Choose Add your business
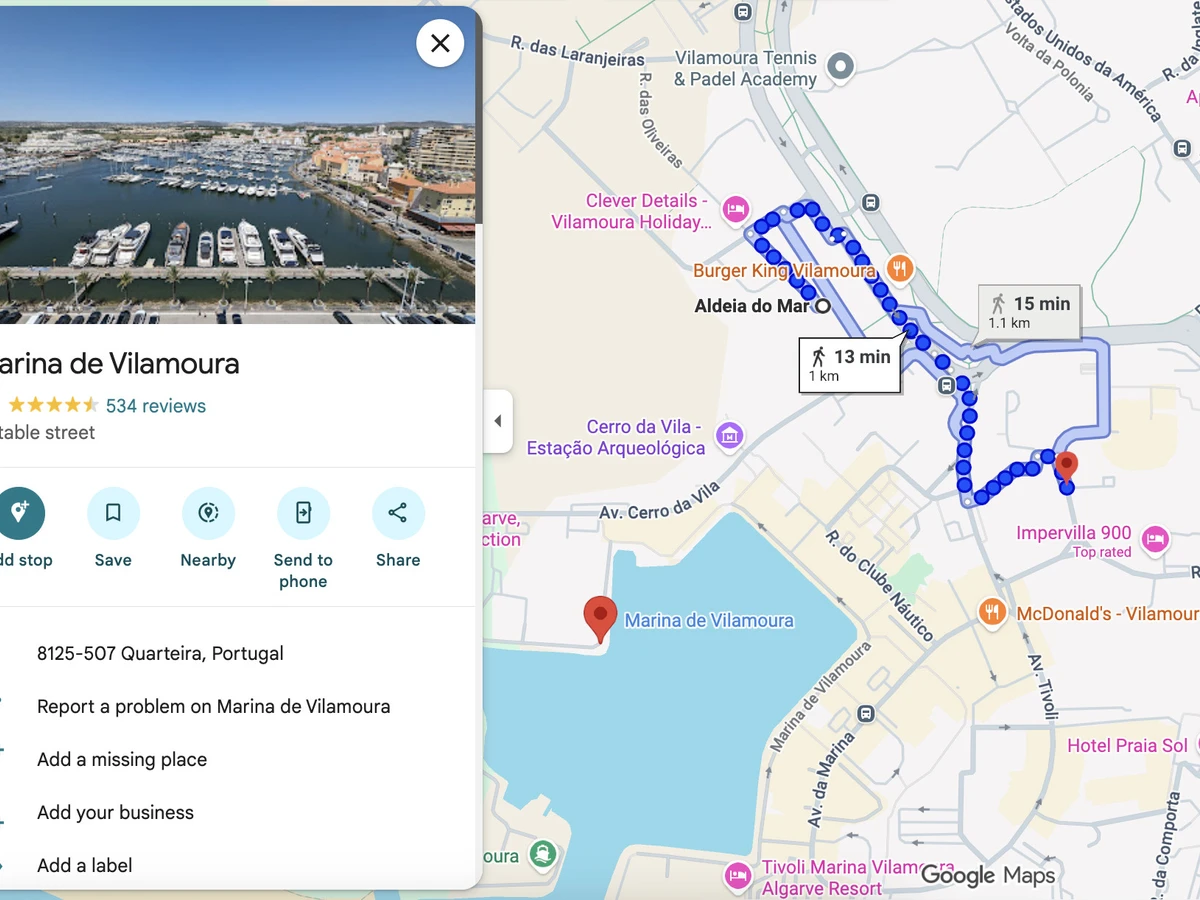Screen dimensions: 1200x900 pos(115,812)
